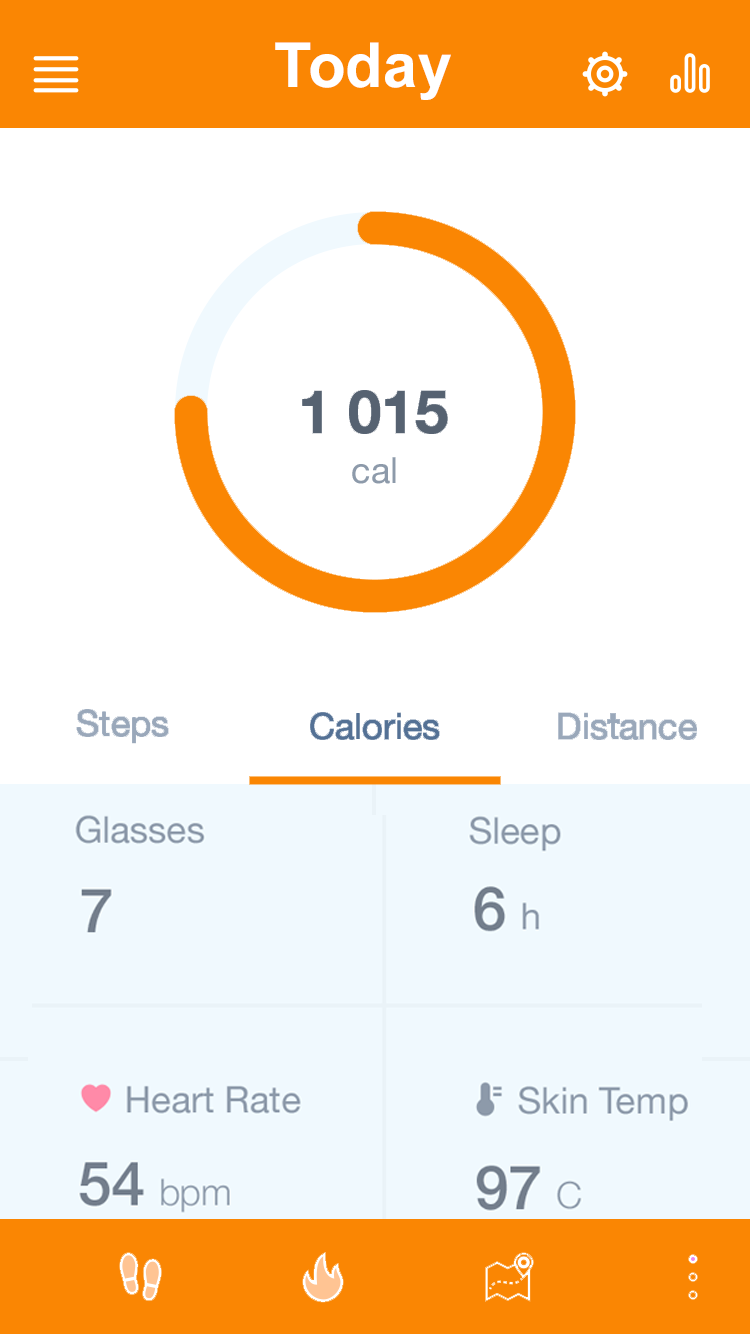750x1334 pixels.
Task: Select the flame calories icon at the bottom
Action: pos(322,1275)
